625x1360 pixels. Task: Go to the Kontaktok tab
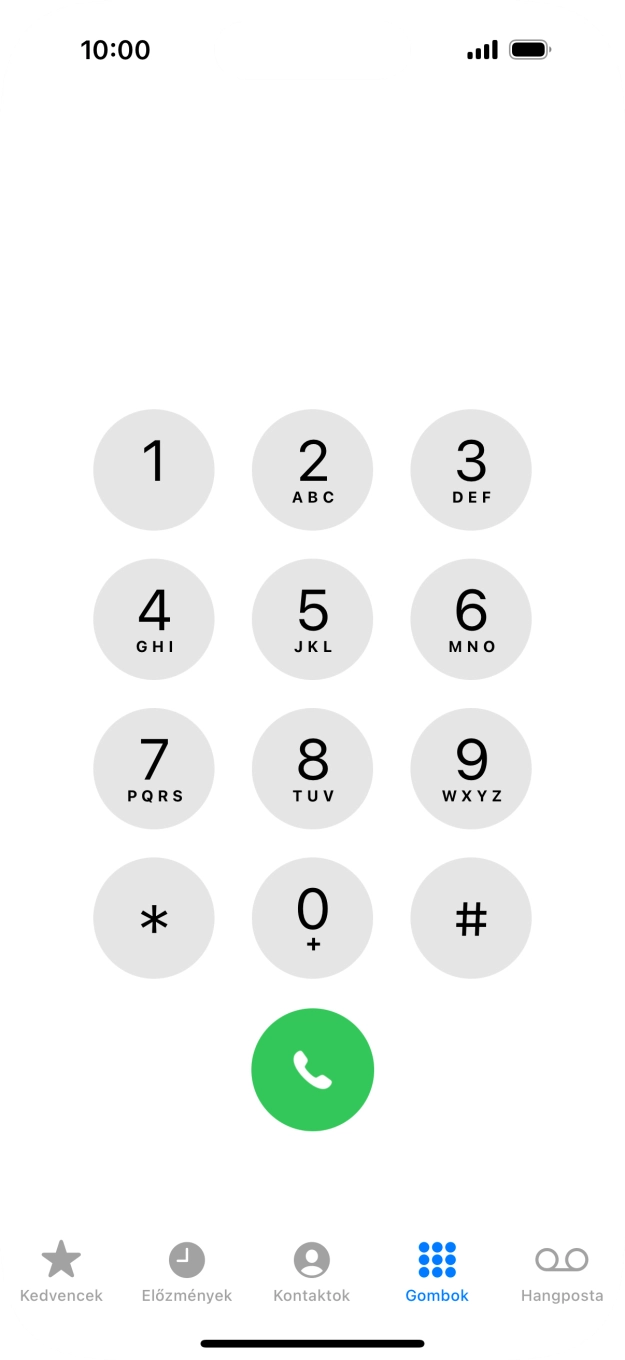coord(312,1272)
